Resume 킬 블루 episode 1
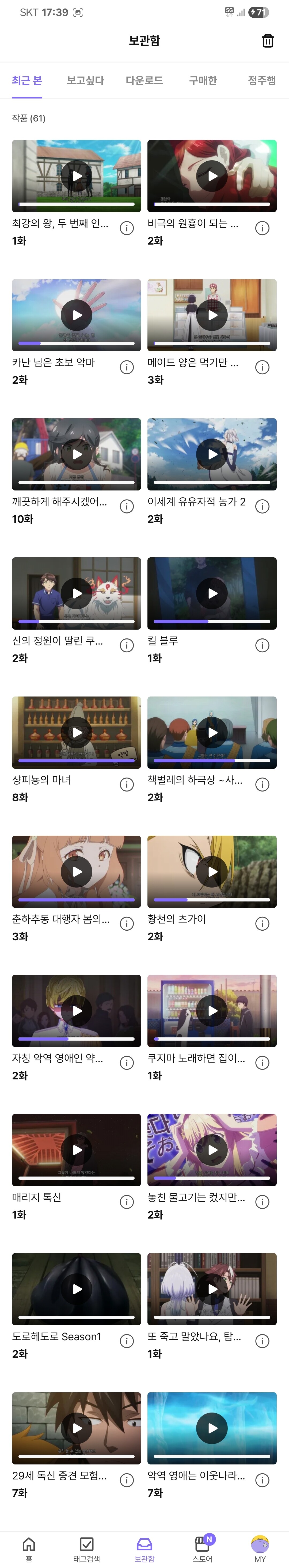Image resolution: width=289 pixels, height=1568 pixels. tap(212, 593)
